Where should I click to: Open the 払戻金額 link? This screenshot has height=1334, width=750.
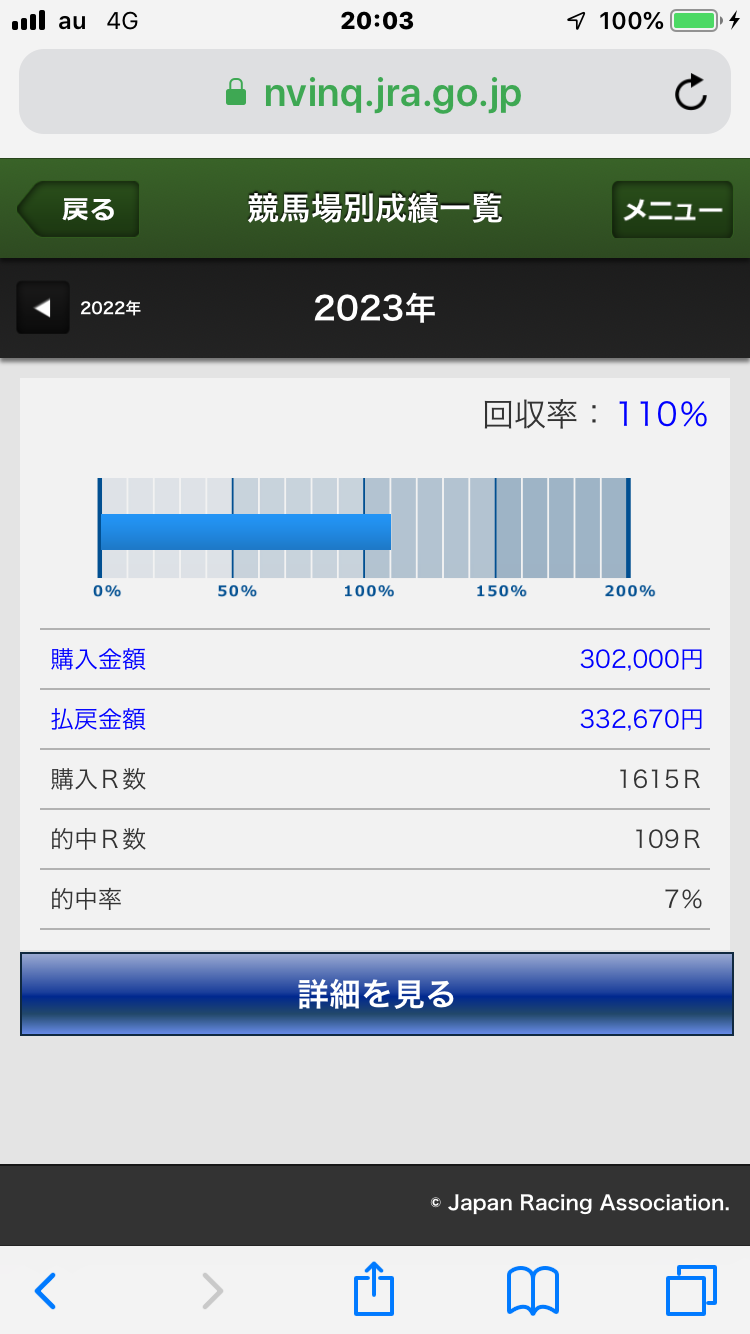[99, 720]
